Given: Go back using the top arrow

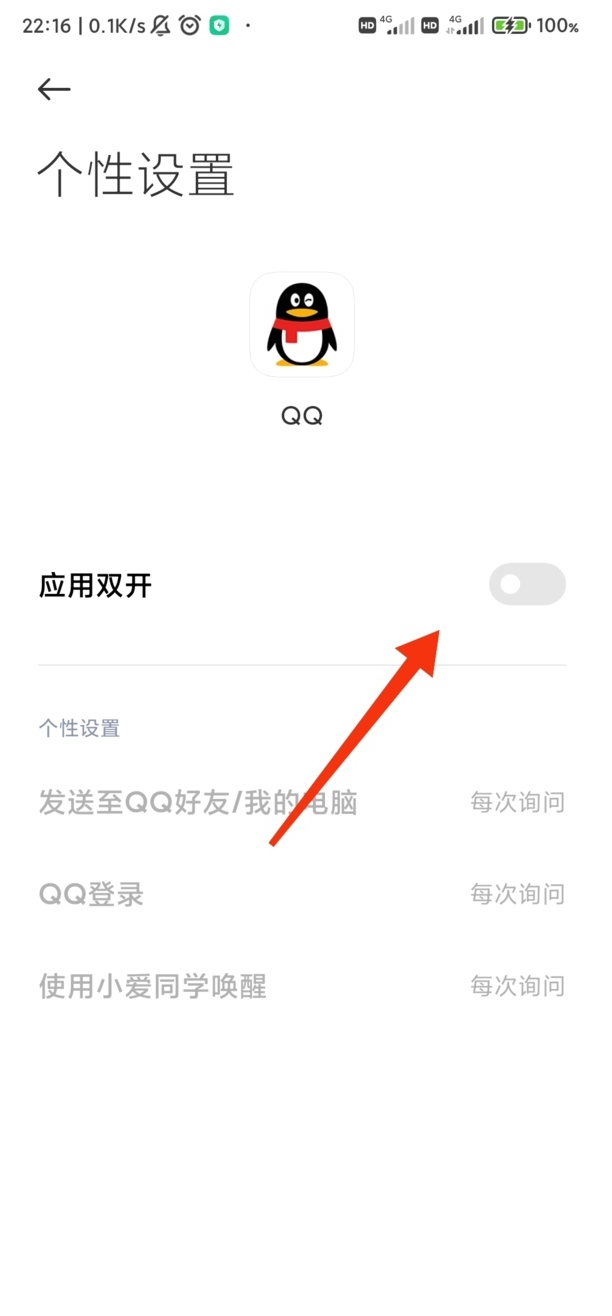Looking at the screenshot, I should tap(54, 89).
